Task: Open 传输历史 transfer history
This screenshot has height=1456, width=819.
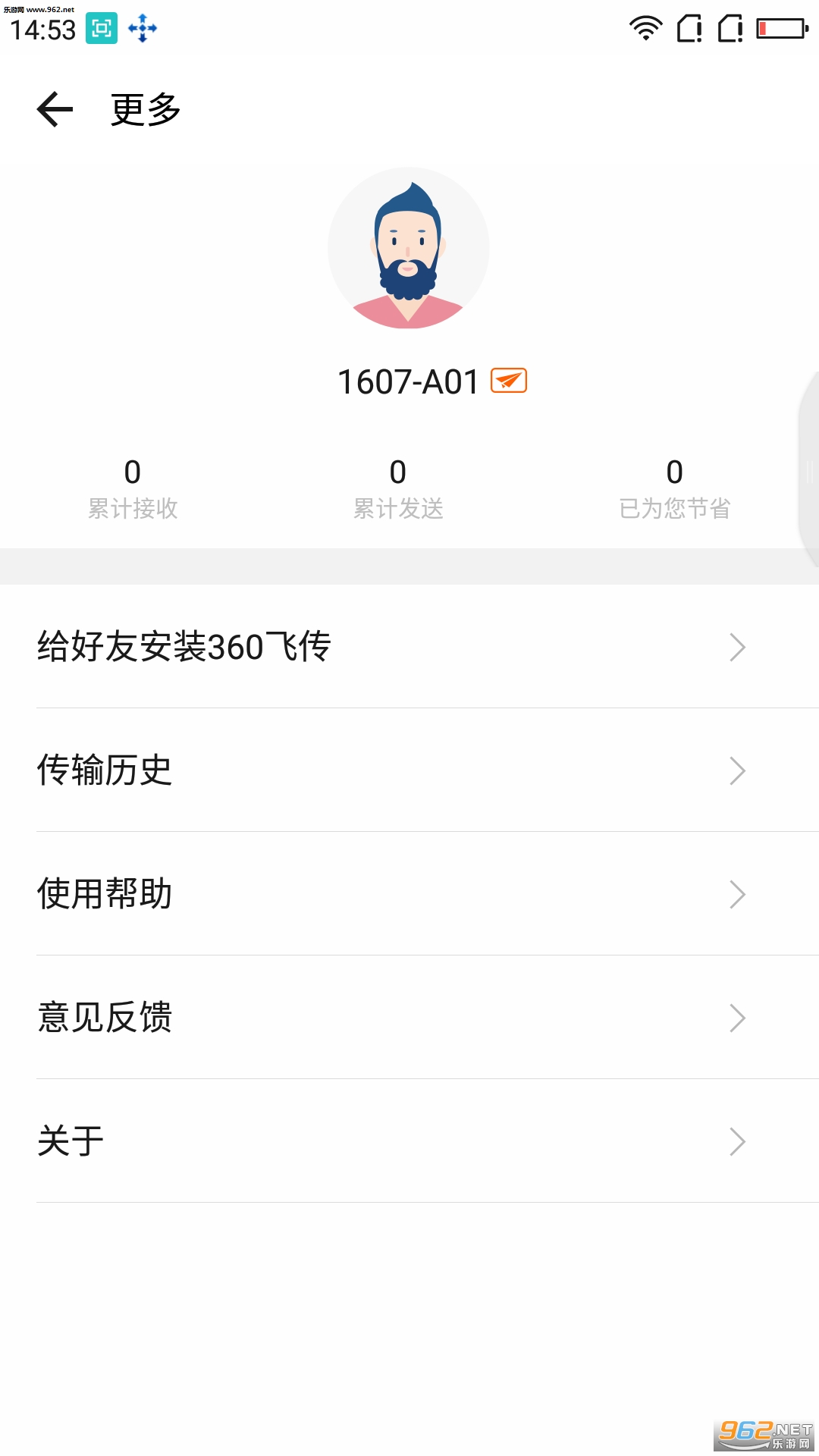Action: pyautogui.click(x=409, y=770)
